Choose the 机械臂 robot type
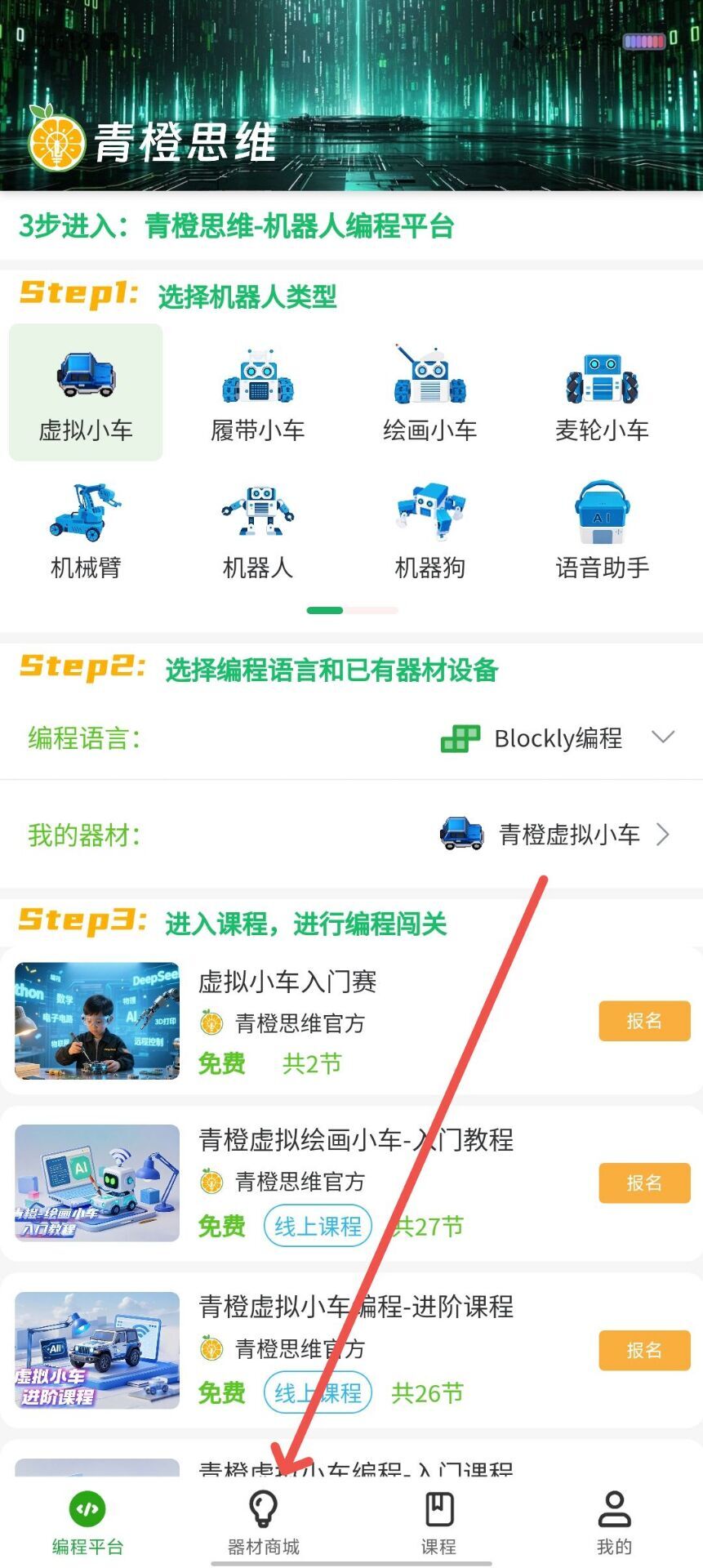 86,531
